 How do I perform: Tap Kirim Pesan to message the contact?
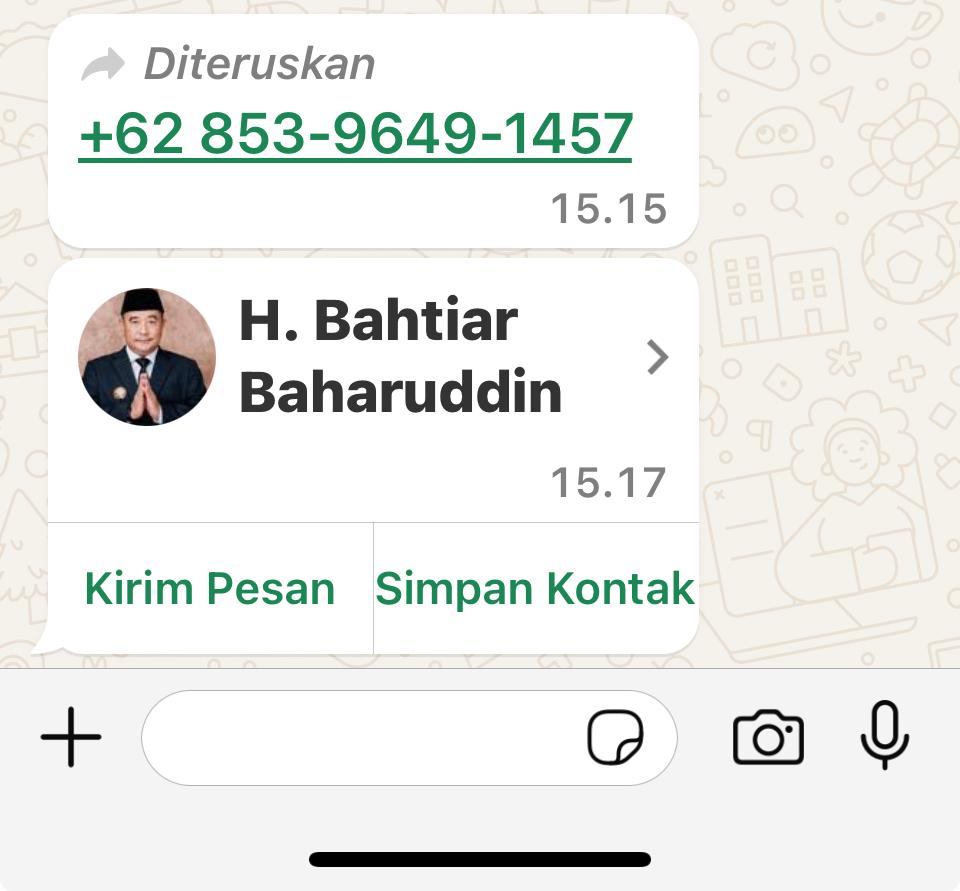tap(210, 588)
